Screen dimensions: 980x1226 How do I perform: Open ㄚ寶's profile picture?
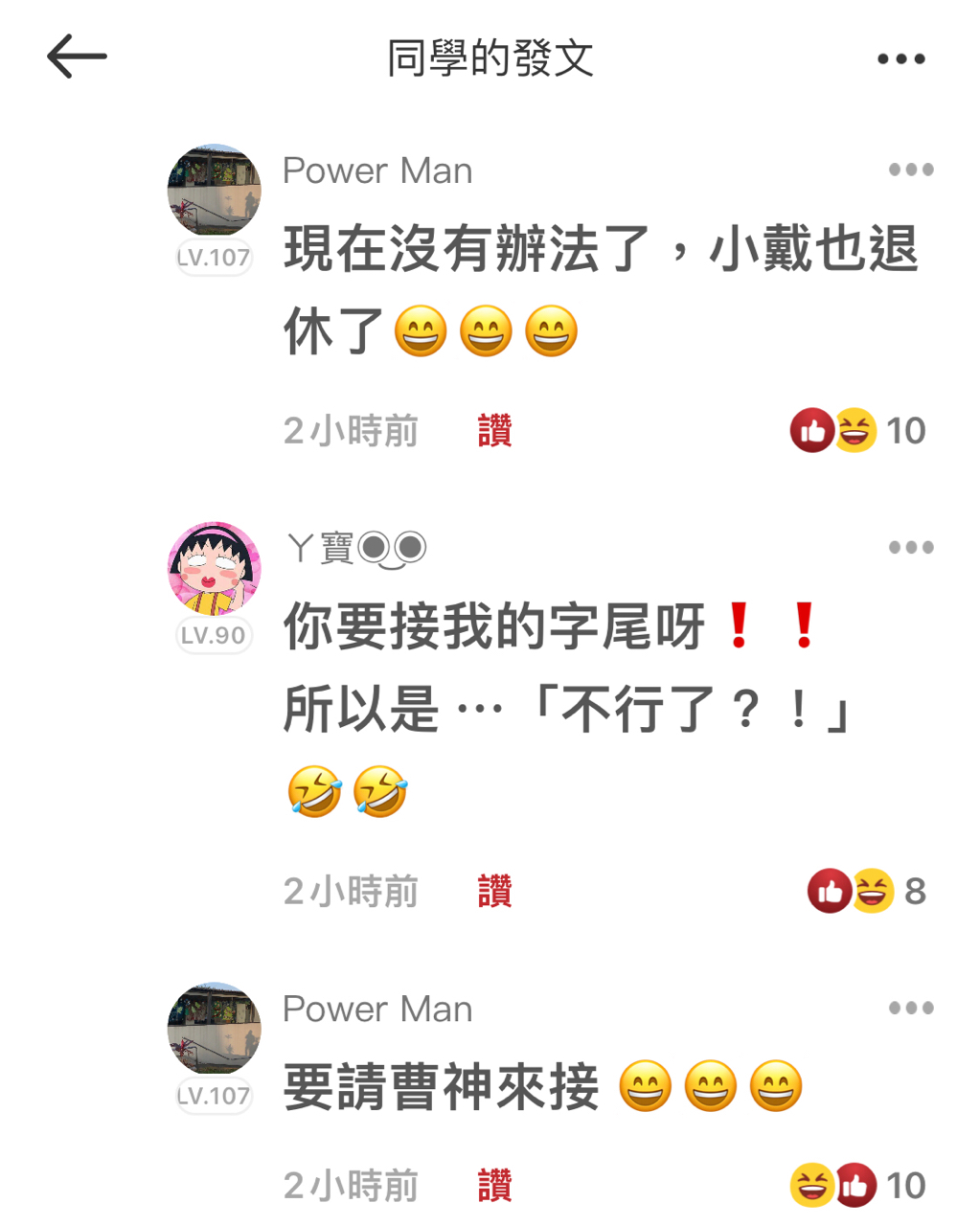[x=214, y=568]
